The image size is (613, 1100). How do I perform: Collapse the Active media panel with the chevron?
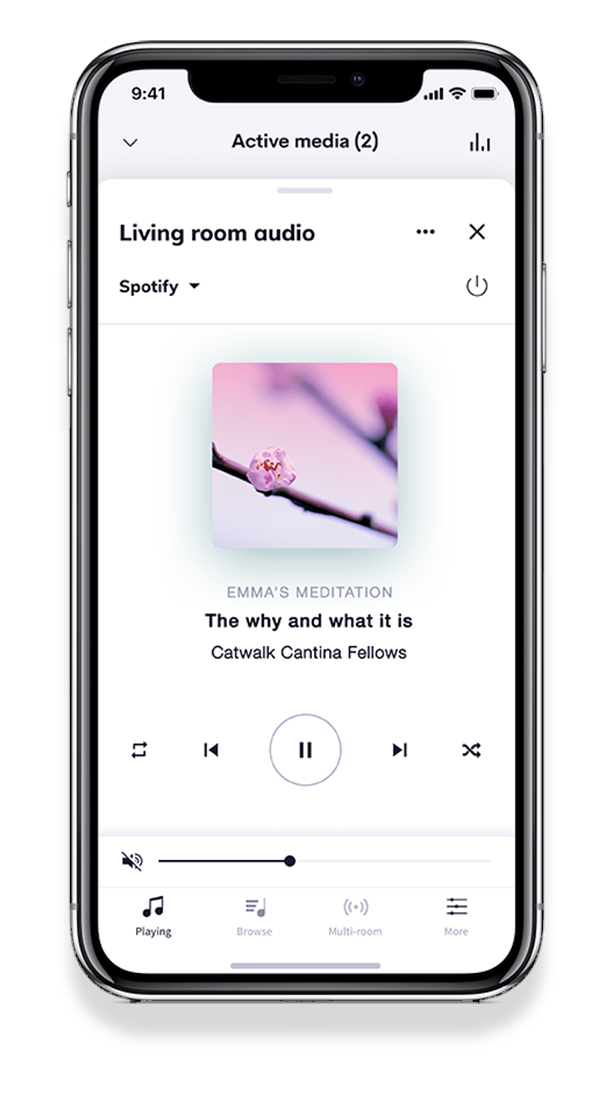pos(130,142)
